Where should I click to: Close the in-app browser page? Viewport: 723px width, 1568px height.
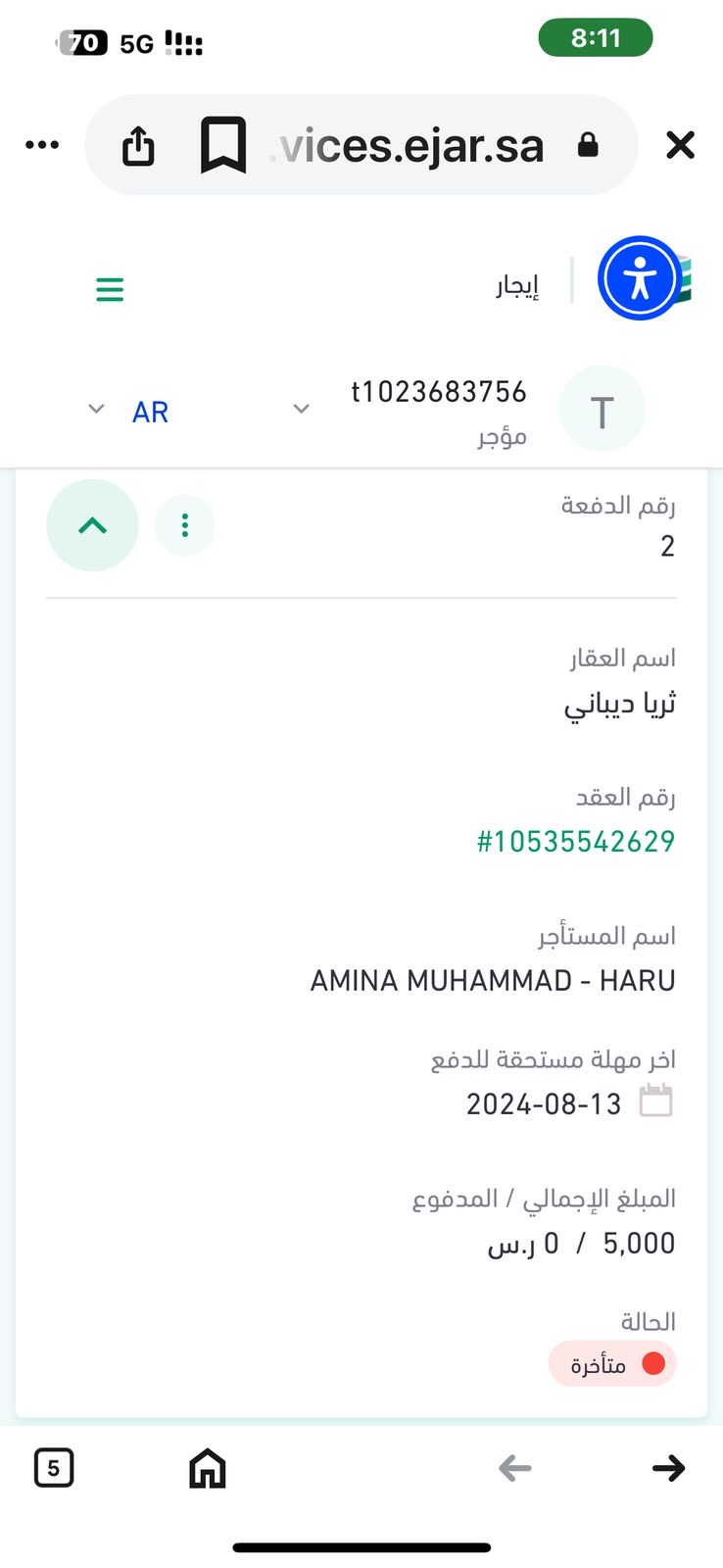680,145
